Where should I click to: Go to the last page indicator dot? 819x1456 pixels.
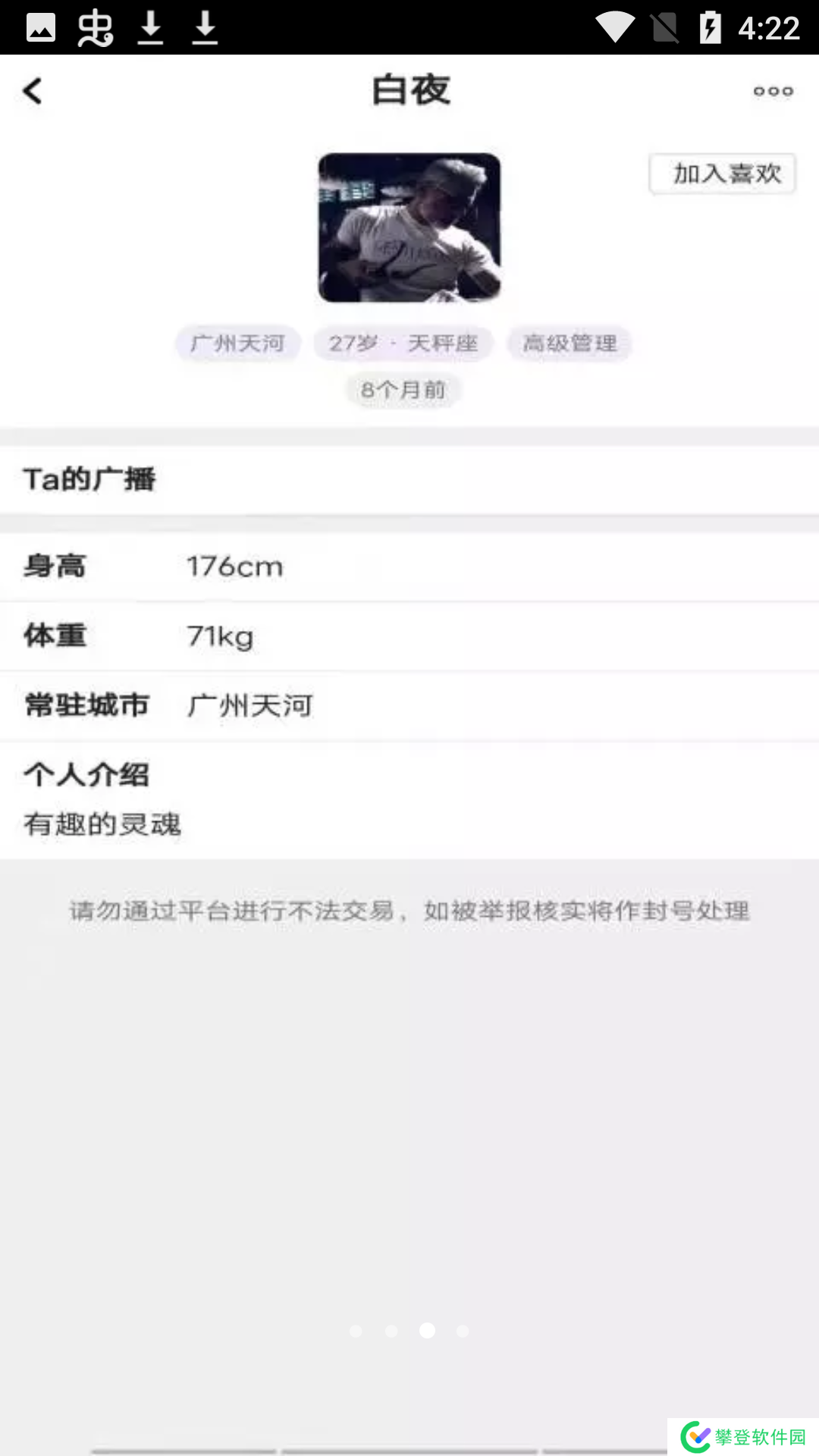coord(463,1331)
